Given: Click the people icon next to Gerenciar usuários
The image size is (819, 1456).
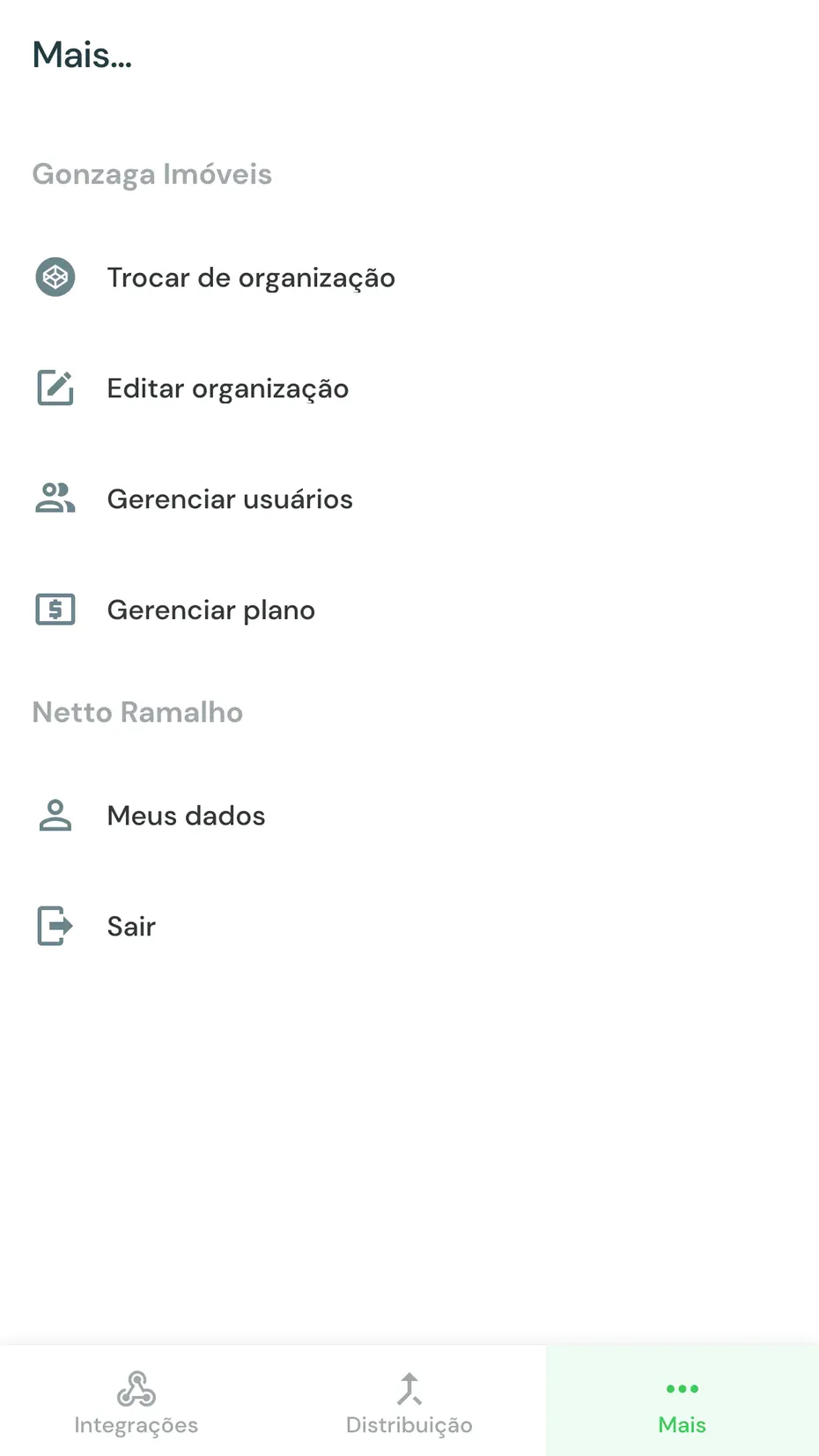Looking at the screenshot, I should (55, 499).
